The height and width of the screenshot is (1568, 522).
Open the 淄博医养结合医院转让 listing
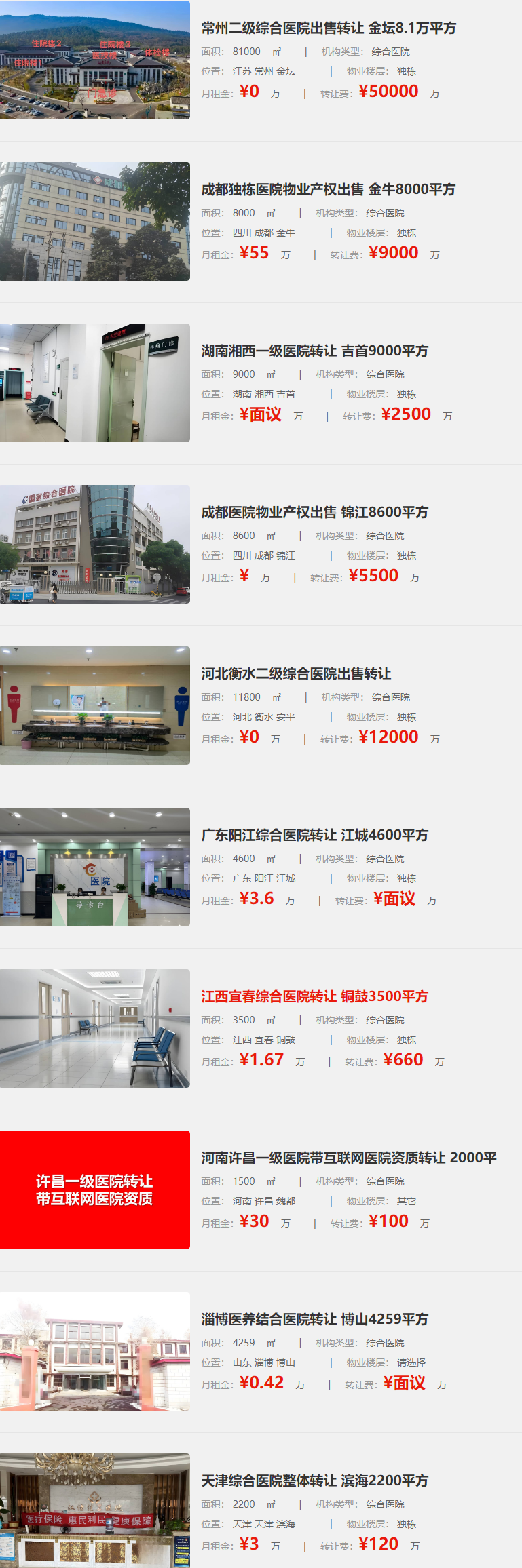click(314, 1319)
